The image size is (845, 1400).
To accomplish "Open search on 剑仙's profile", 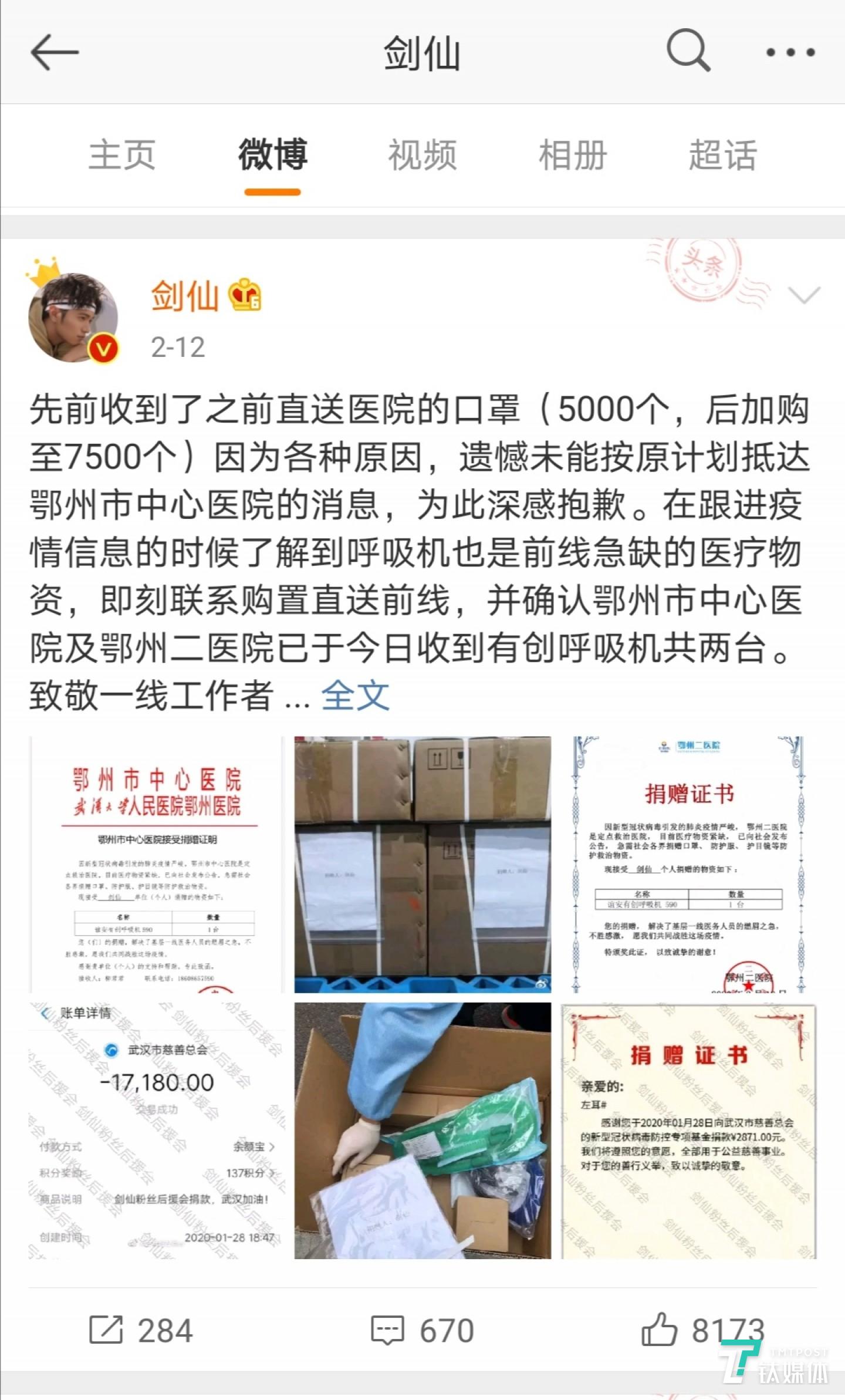I will tap(688, 51).
